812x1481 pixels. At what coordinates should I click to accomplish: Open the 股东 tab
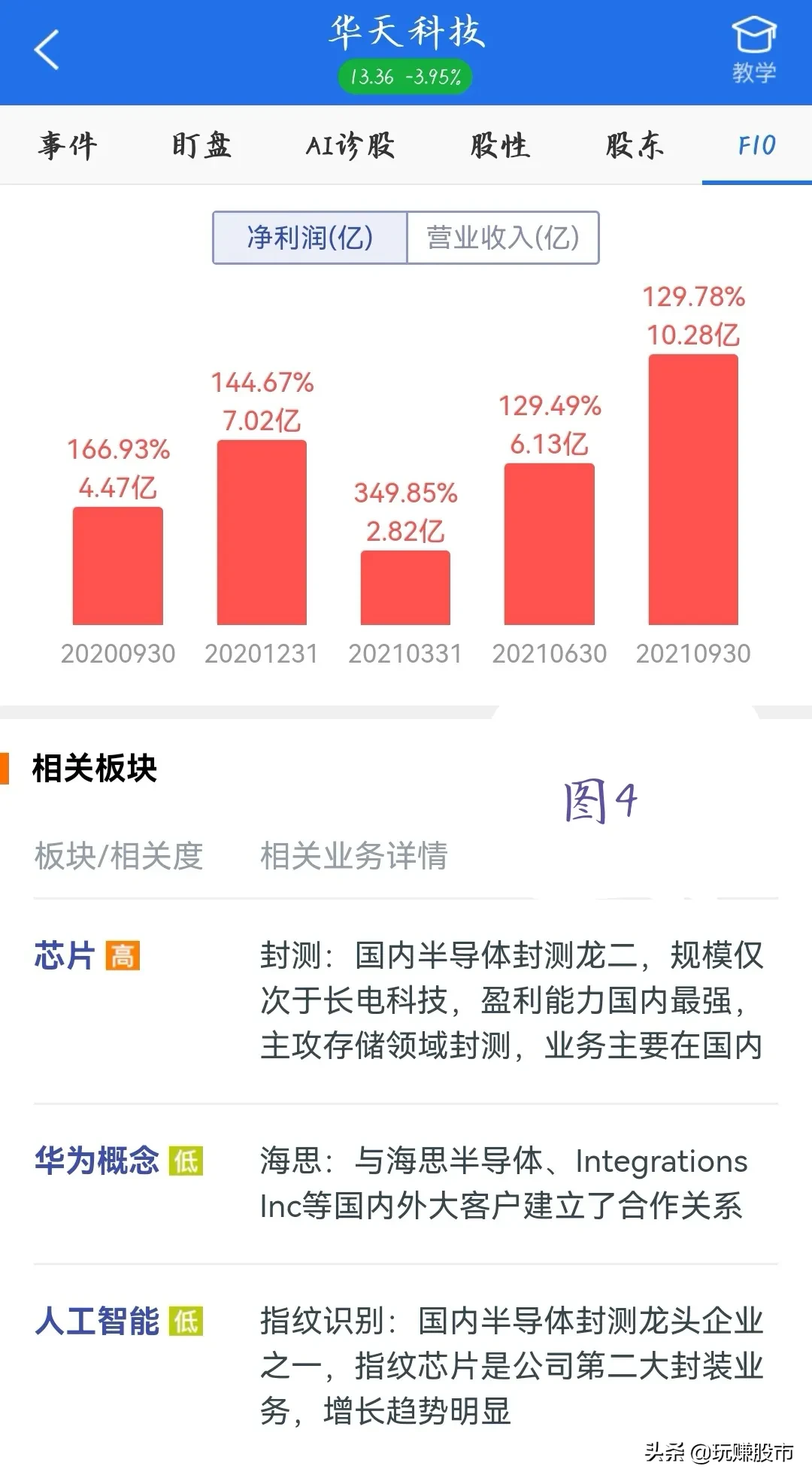click(x=635, y=145)
